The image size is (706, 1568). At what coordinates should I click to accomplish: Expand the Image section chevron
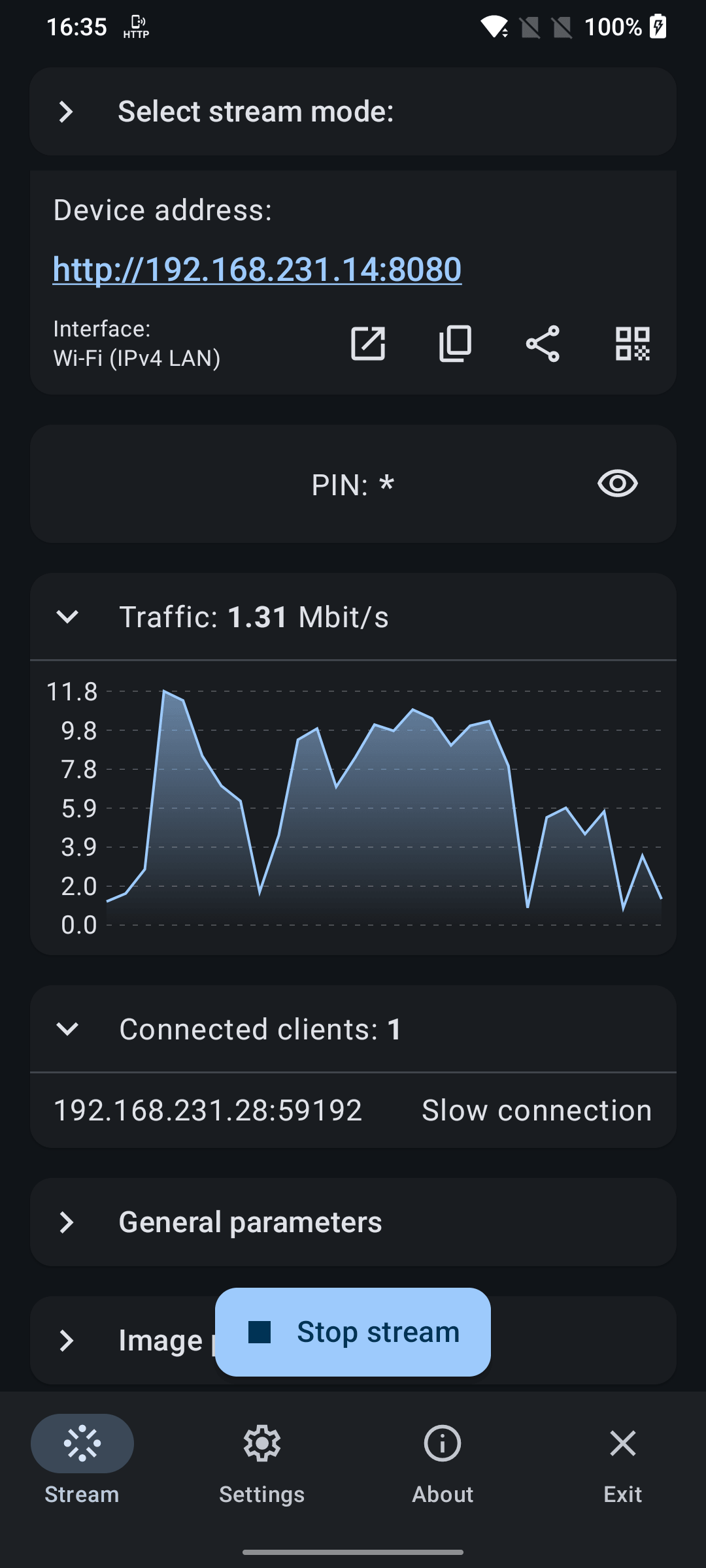point(67,1341)
